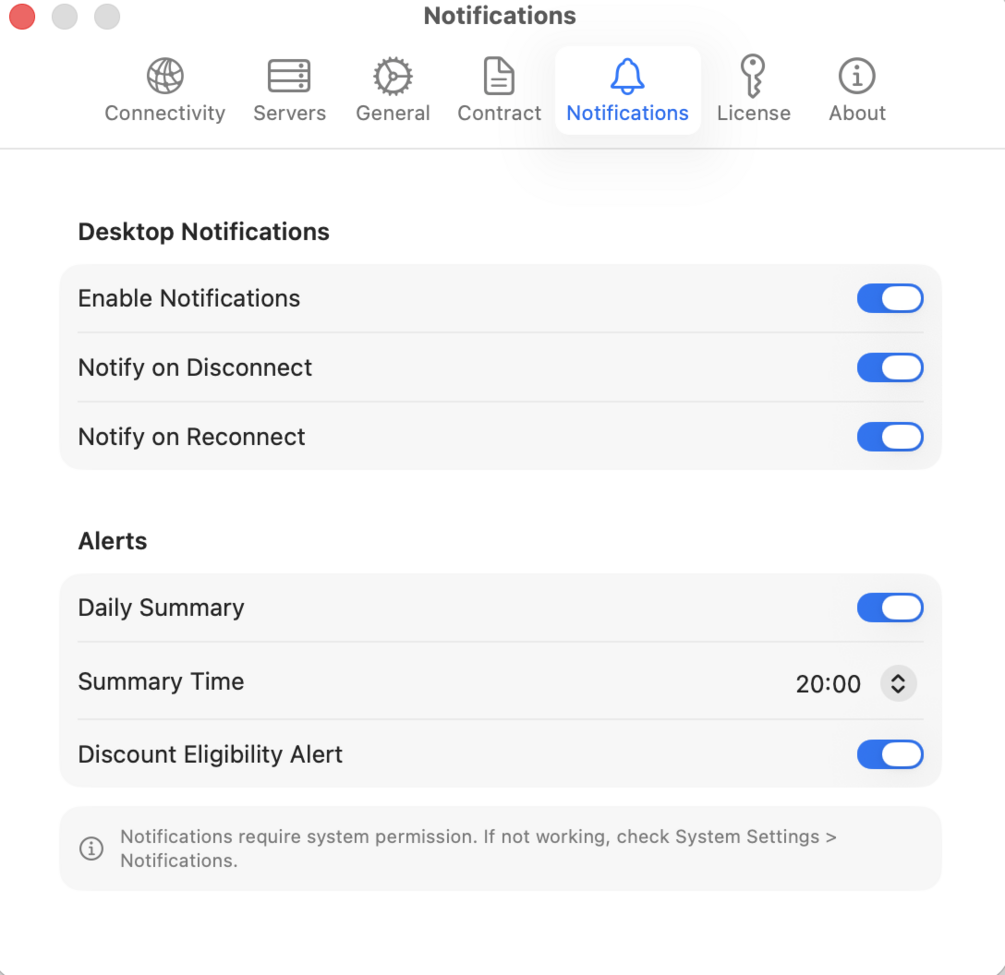This screenshot has width=1005, height=975.
Task: Switch off the Daily Summary alert
Action: point(889,607)
